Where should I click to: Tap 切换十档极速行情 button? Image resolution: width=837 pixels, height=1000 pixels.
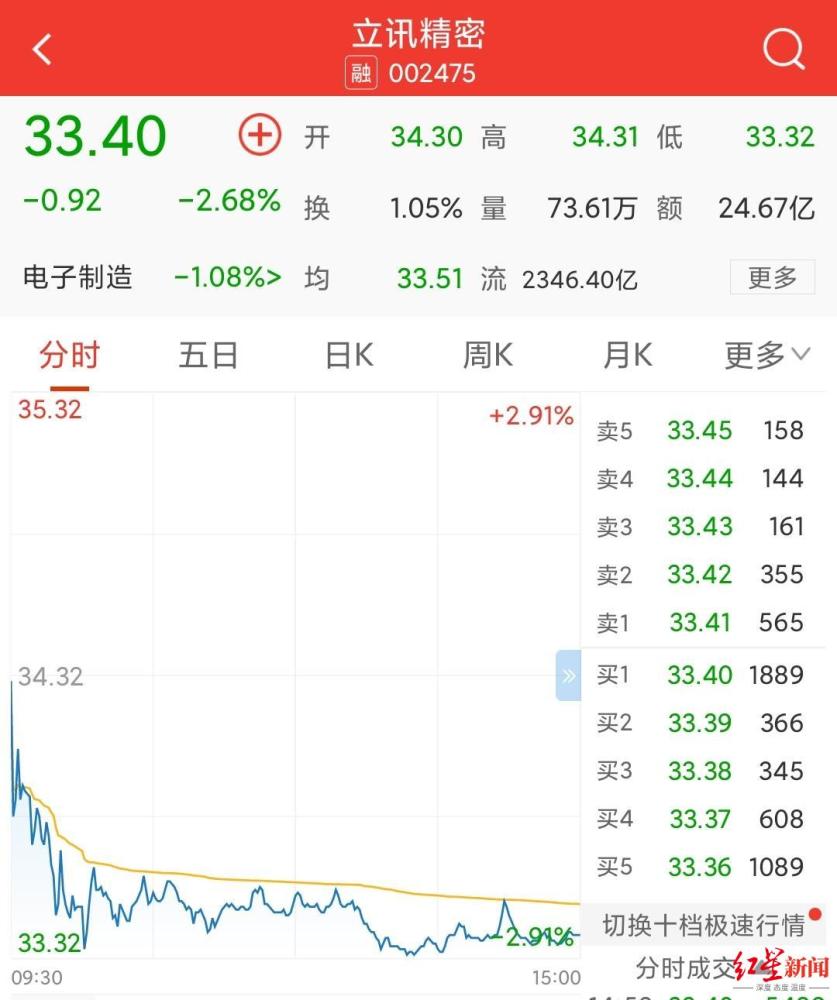click(x=704, y=925)
